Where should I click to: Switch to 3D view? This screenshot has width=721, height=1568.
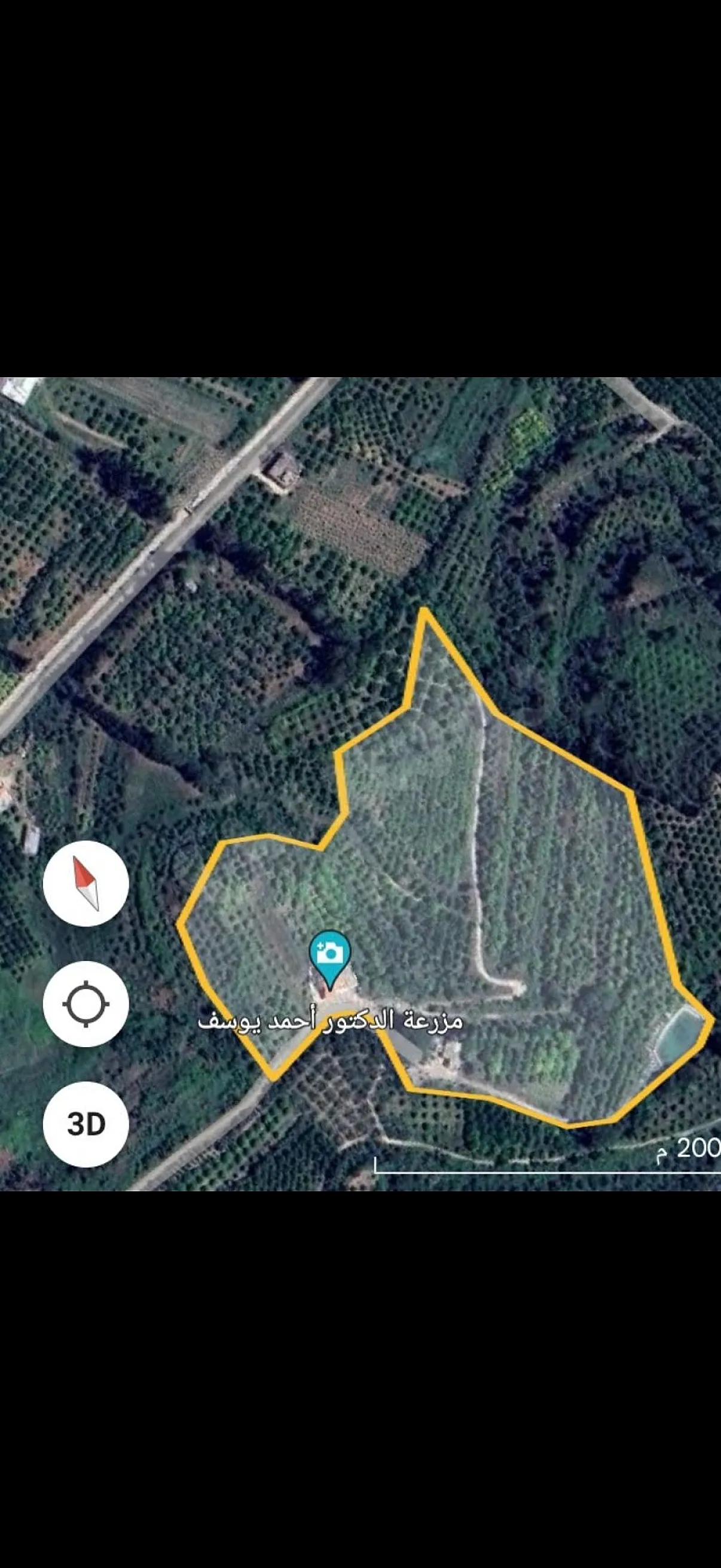(85, 1124)
